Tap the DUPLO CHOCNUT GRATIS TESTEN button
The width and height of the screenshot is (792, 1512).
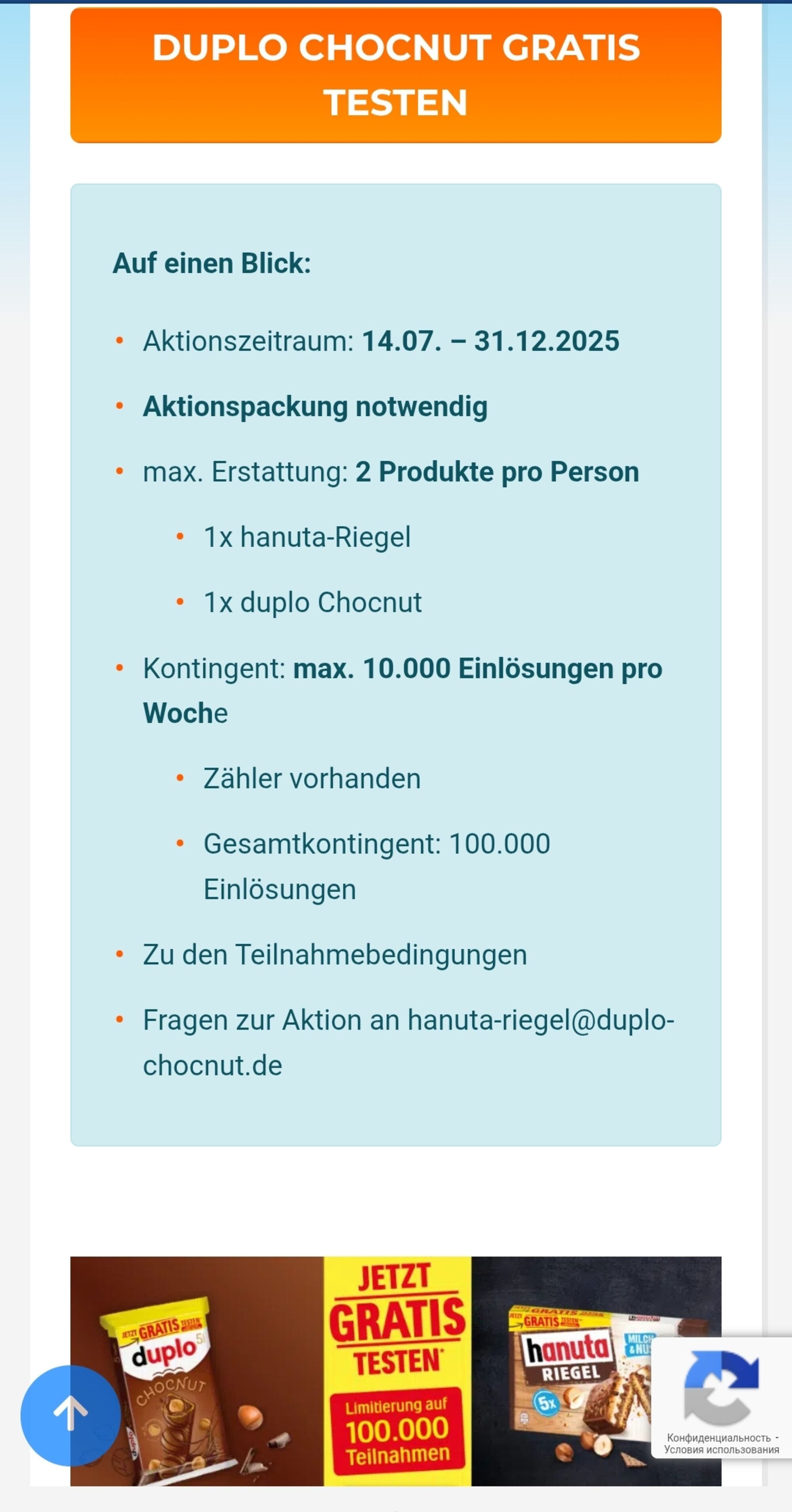click(x=395, y=75)
